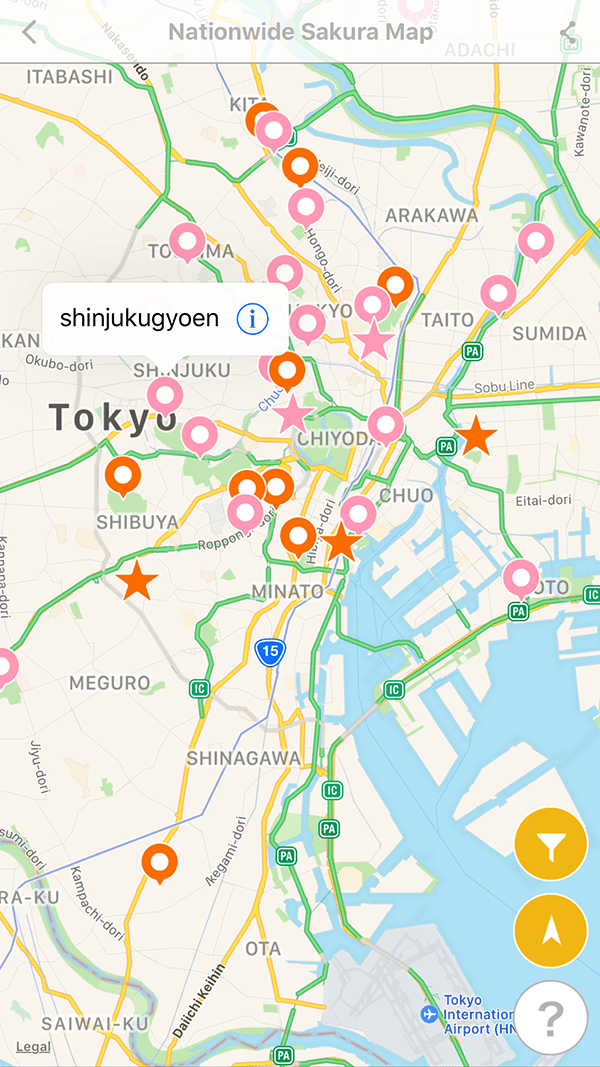The width and height of the screenshot is (600, 1067).
Task: Select the orange pin near Shibuya
Action: (x=123, y=476)
